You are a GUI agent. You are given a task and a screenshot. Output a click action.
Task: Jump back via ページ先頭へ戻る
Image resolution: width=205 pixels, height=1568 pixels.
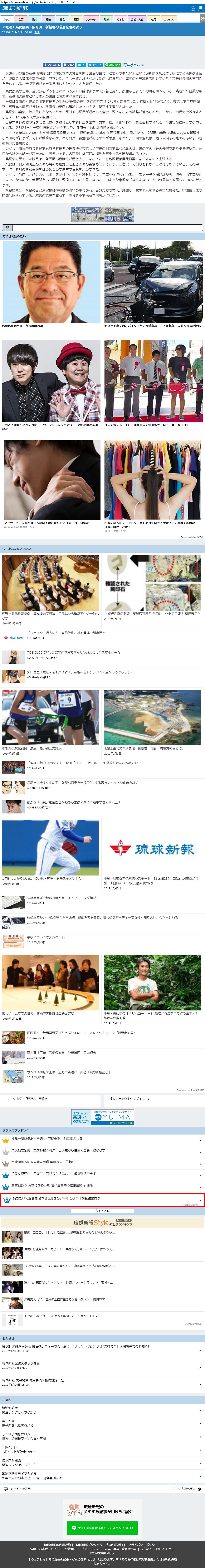pyautogui.click(x=186, y=1489)
